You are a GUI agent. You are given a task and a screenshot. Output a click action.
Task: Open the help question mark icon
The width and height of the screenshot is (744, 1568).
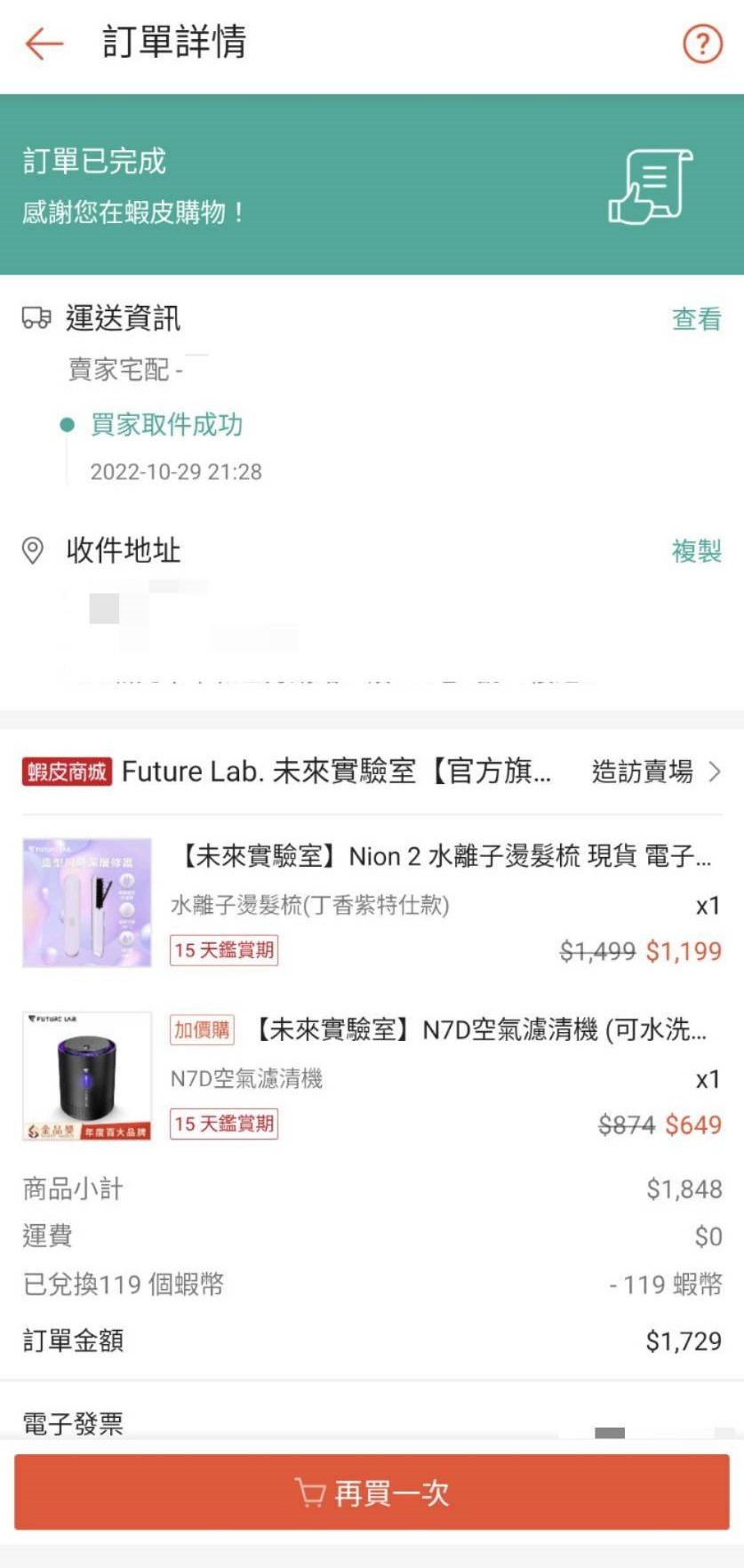(x=701, y=44)
